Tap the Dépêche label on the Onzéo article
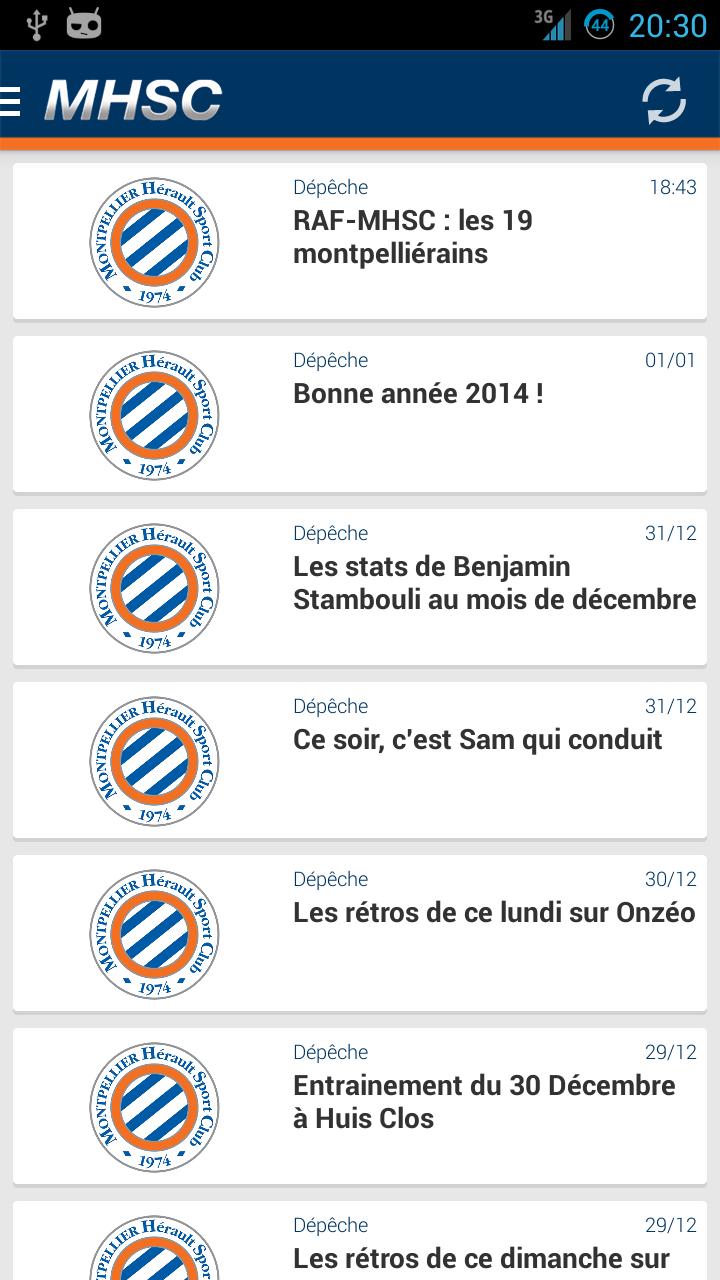 pos(331,879)
